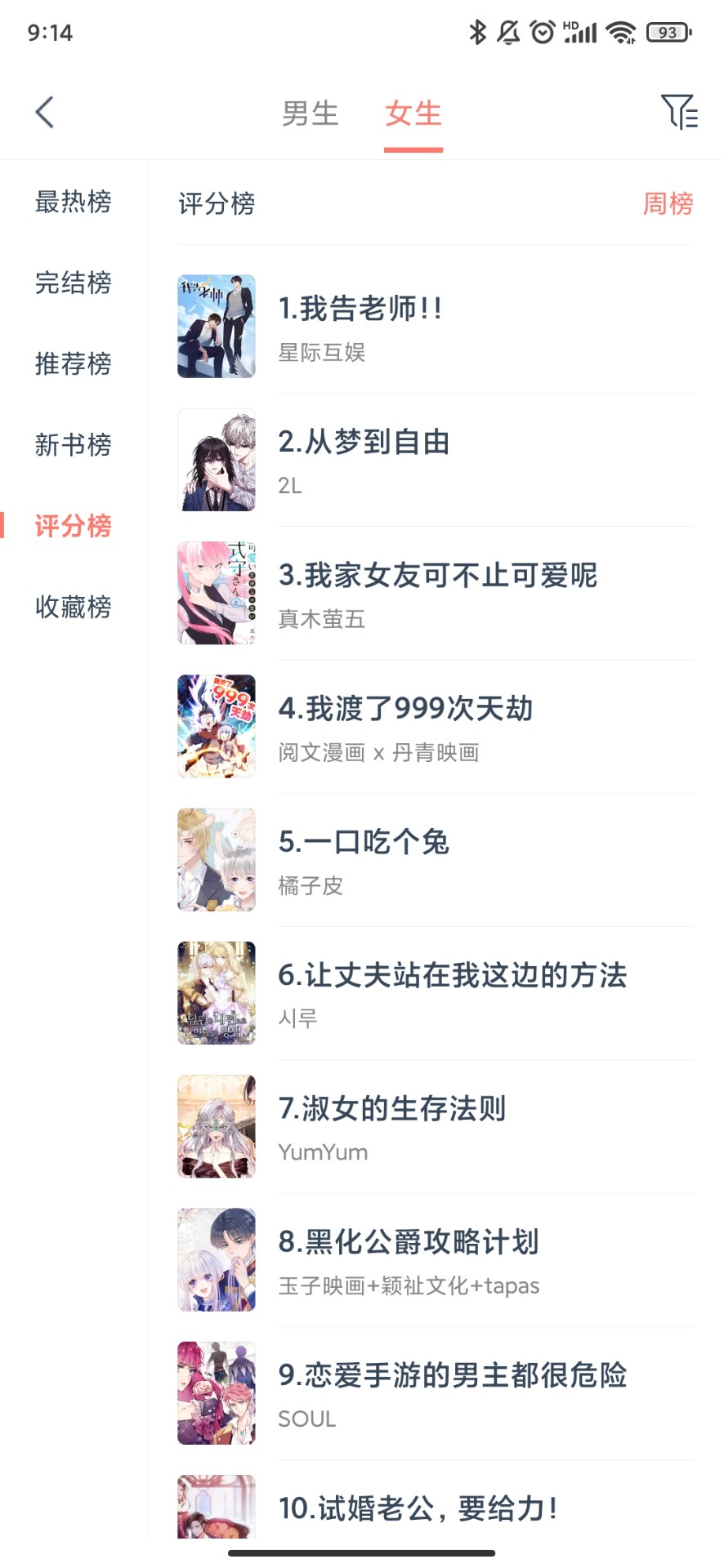Open the 周榜 weekly ranking option

coord(668,205)
